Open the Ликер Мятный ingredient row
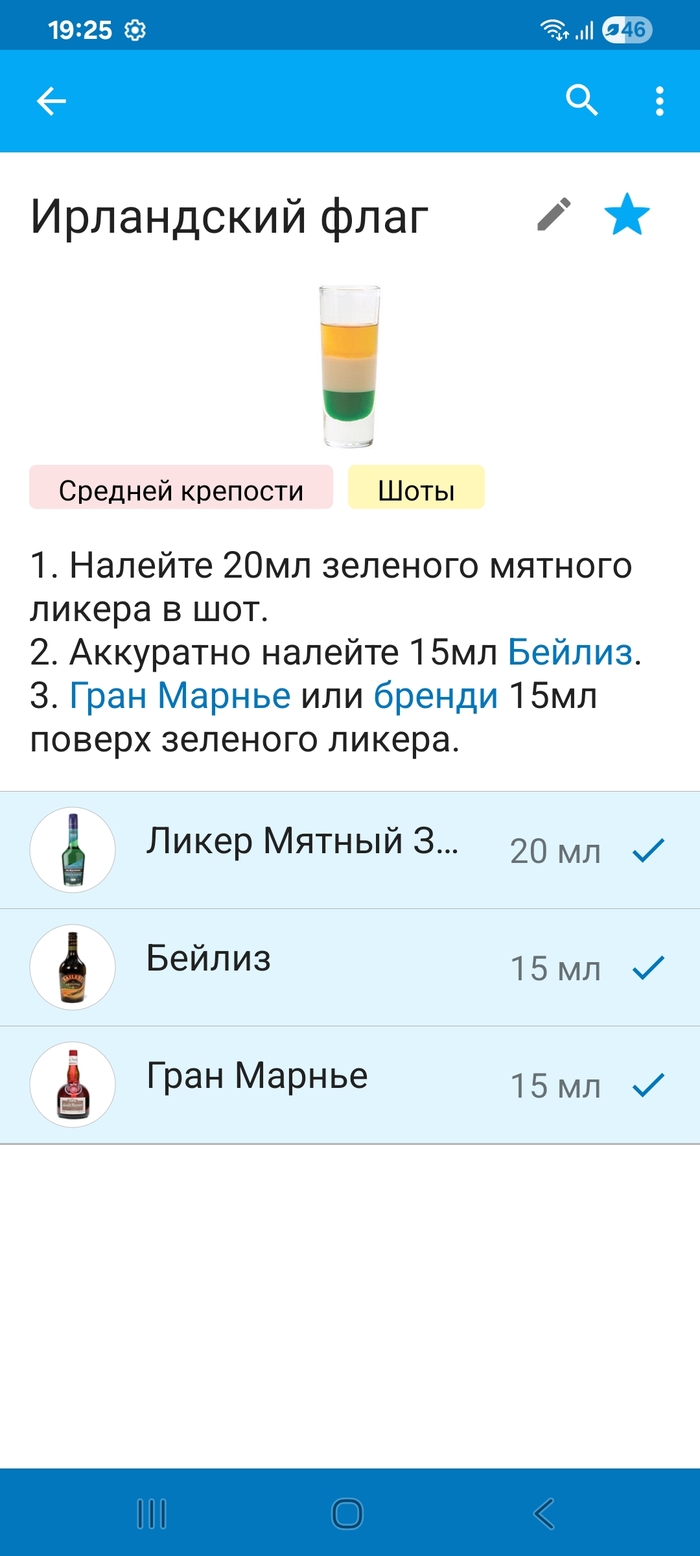This screenshot has width=700, height=1556. point(350,850)
